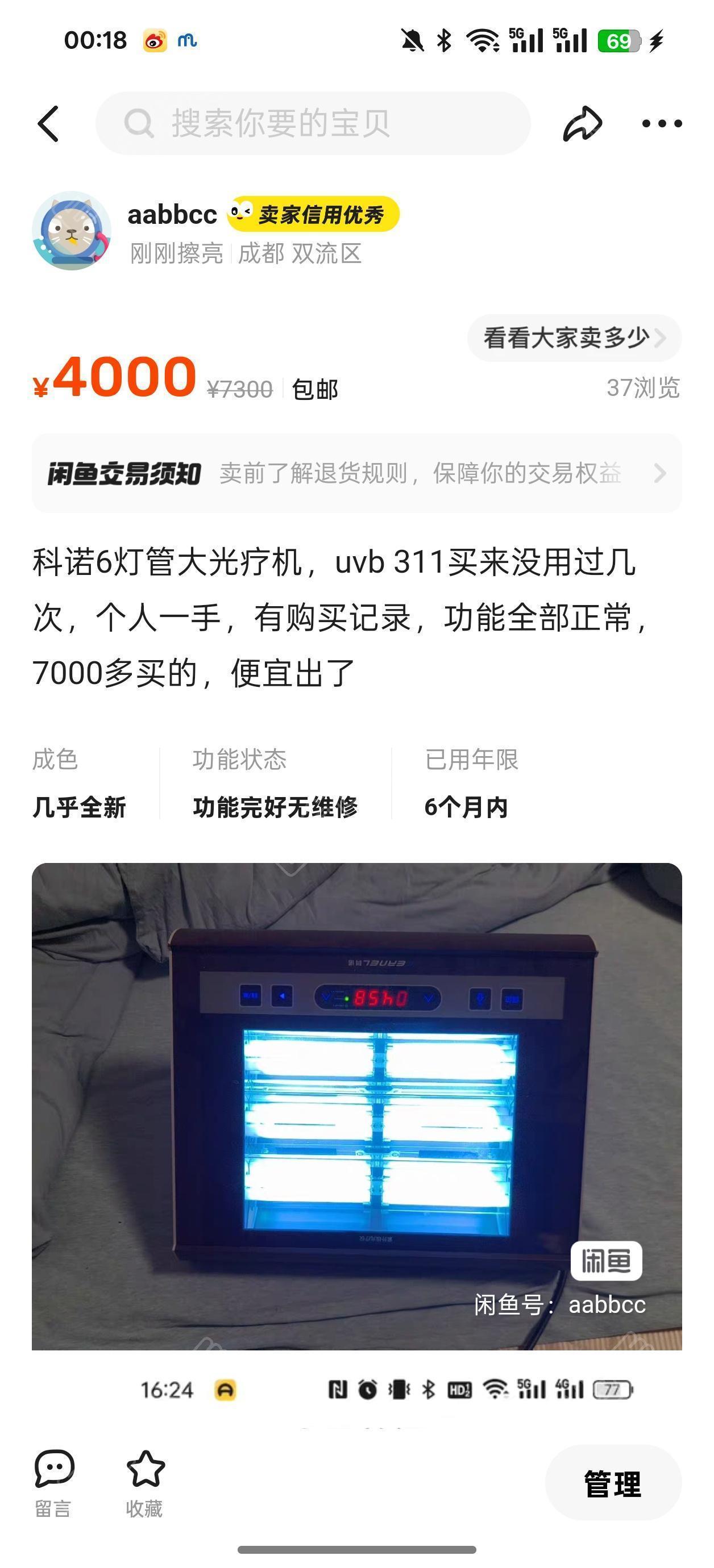Image resolution: width=714 pixels, height=1568 pixels.
Task: Tap 看看大家卖多少 price comparison chip
Action: pos(573,338)
